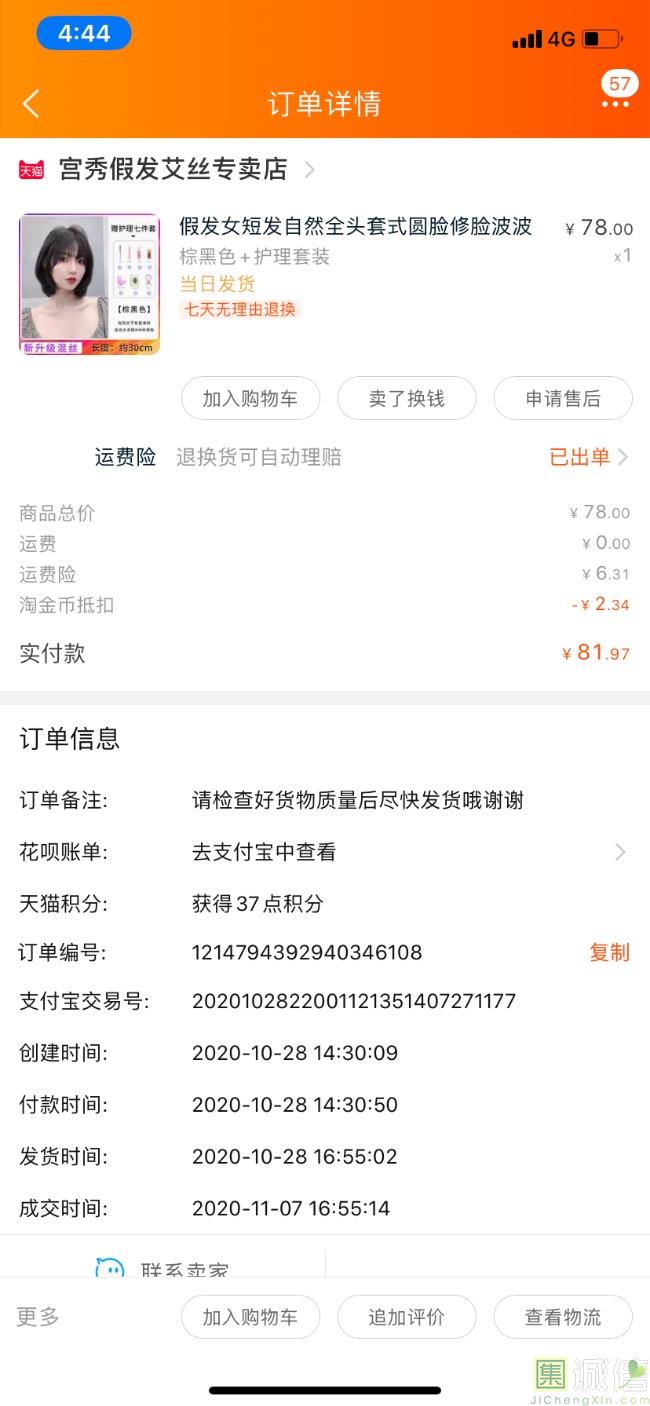This screenshot has height=1406, width=650.
Task: Add a follow-up review with 追加评价
Action: click(406, 1317)
